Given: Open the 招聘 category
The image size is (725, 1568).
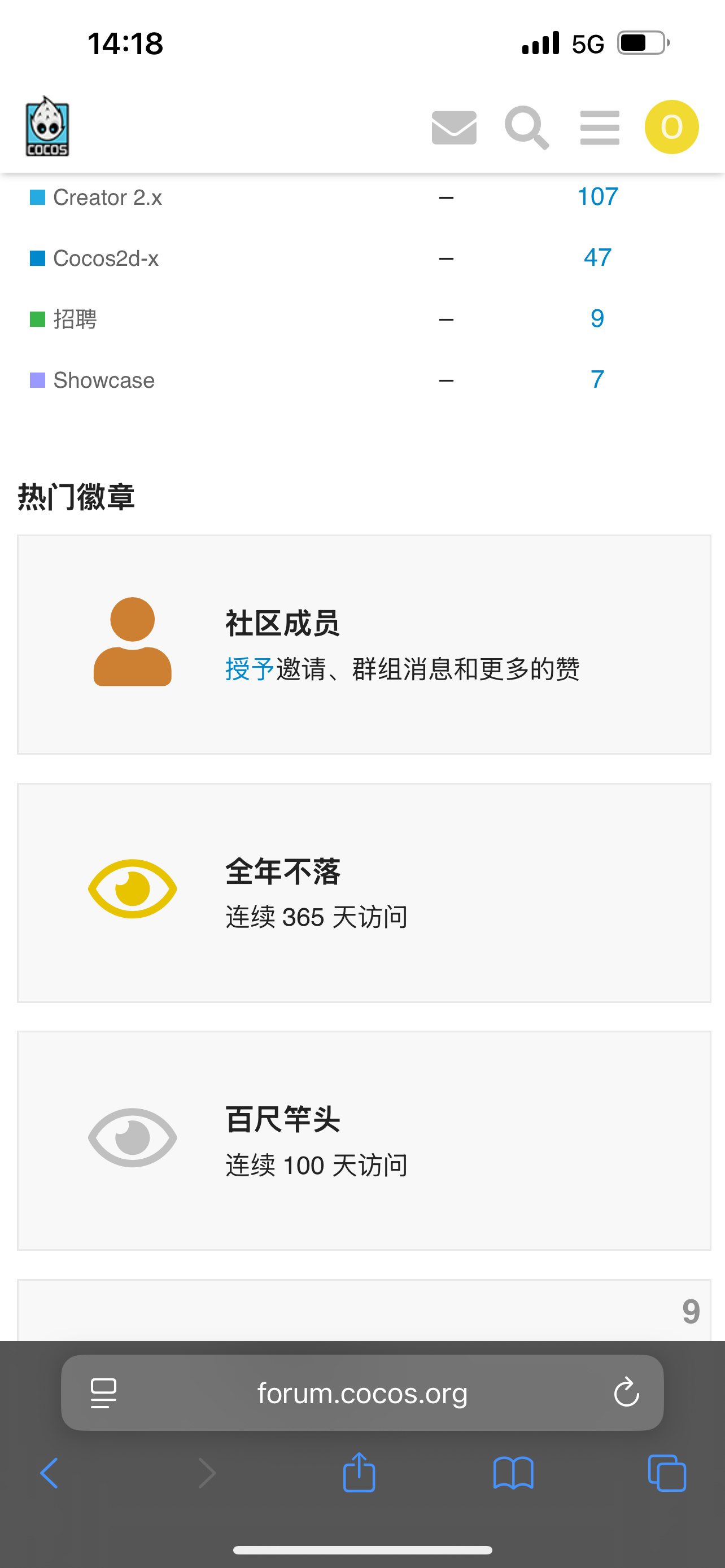Looking at the screenshot, I should coord(75,319).
